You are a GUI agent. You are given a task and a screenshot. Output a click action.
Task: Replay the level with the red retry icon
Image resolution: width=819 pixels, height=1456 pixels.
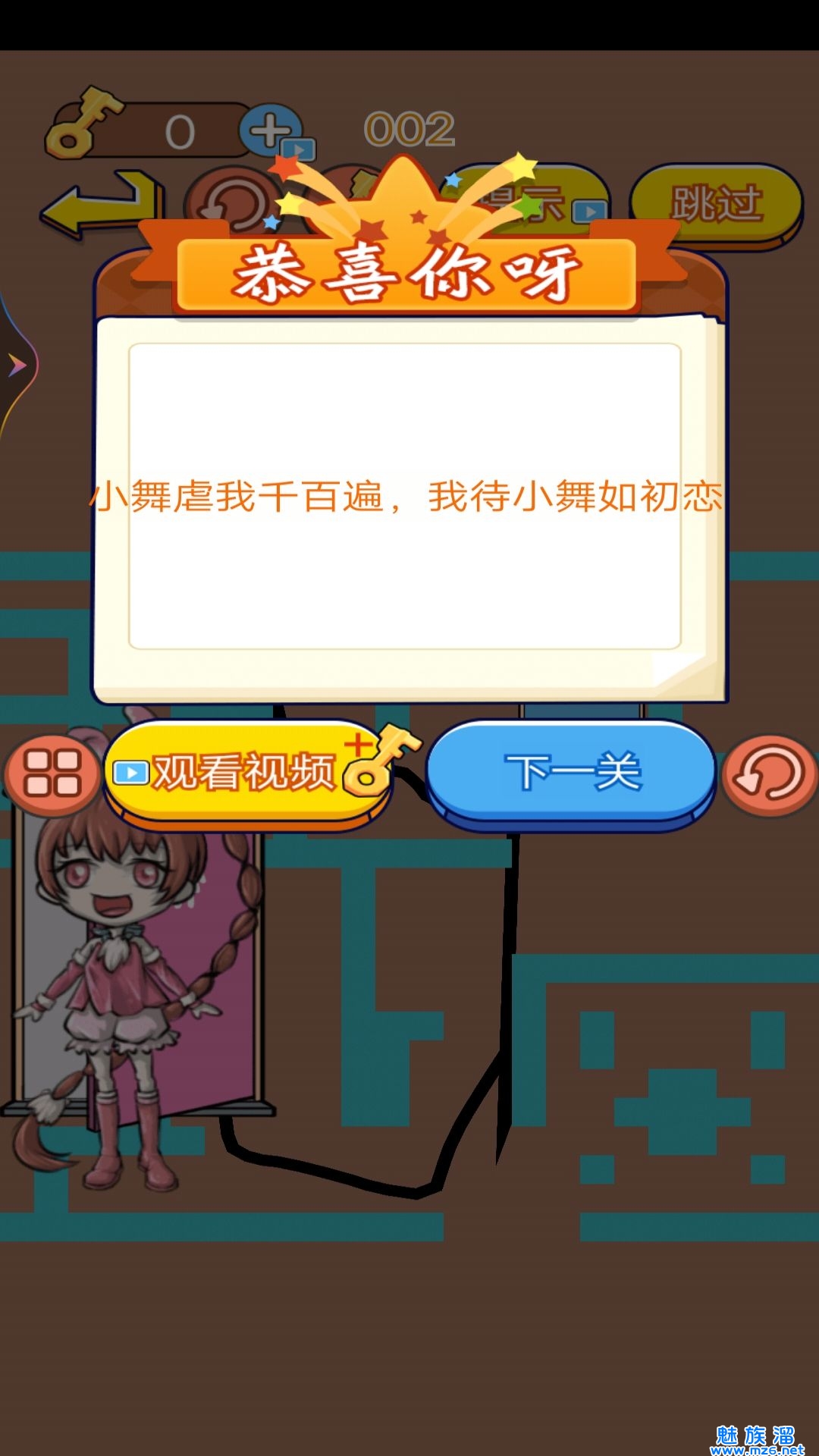(x=769, y=775)
